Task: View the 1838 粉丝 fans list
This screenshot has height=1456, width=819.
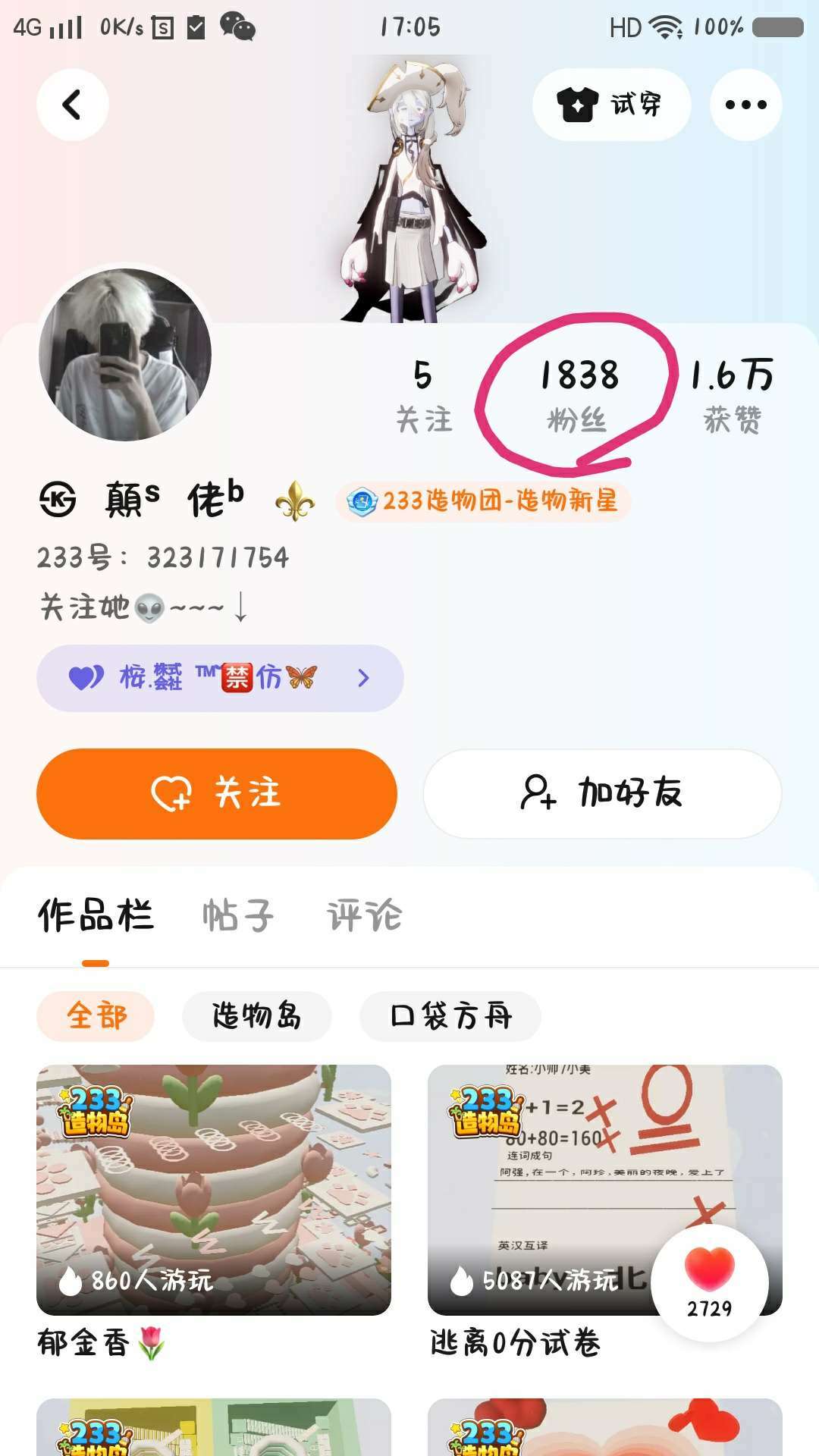Action: coord(578,395)
